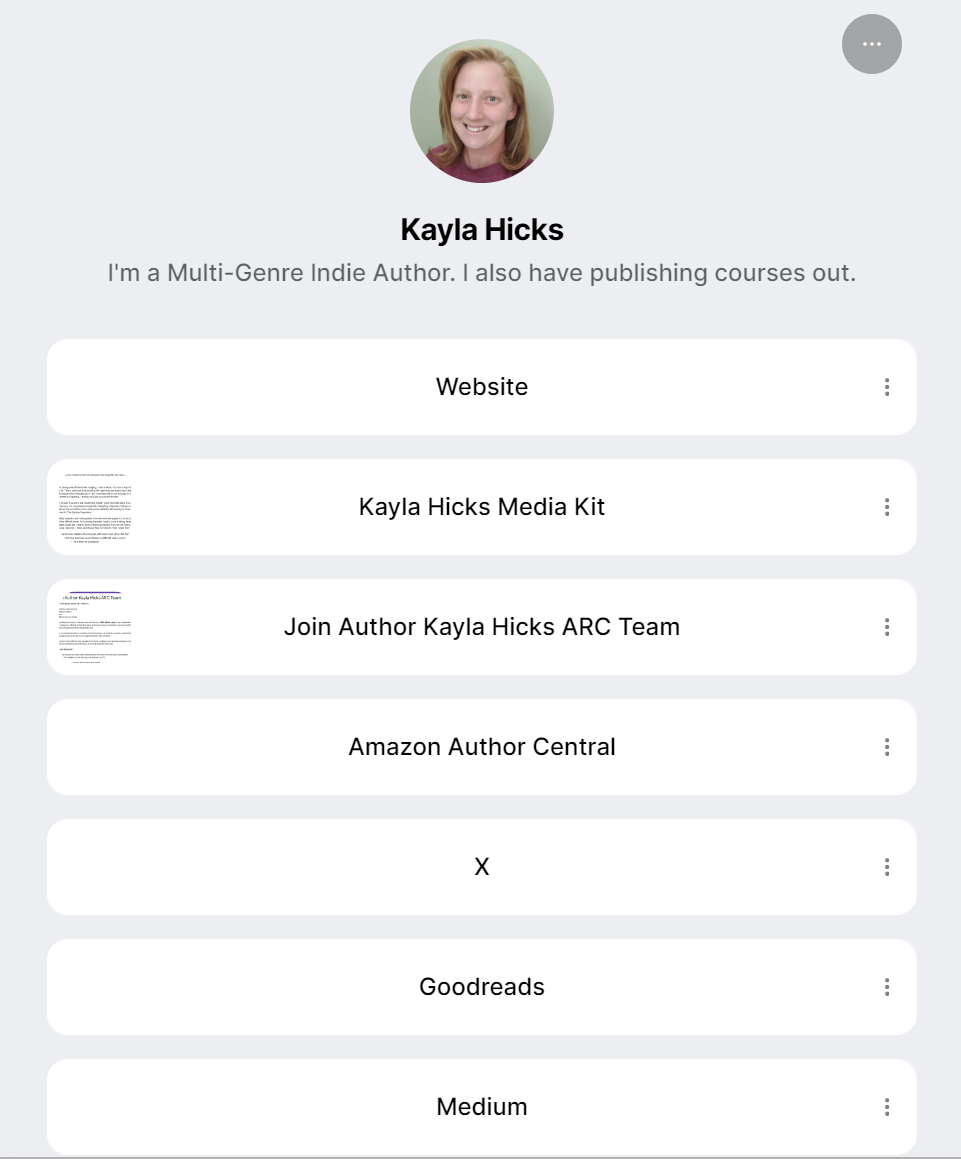
Task: Tap the three-dot icon beside X
Action: pyautogui.click(x=886, y=867)
